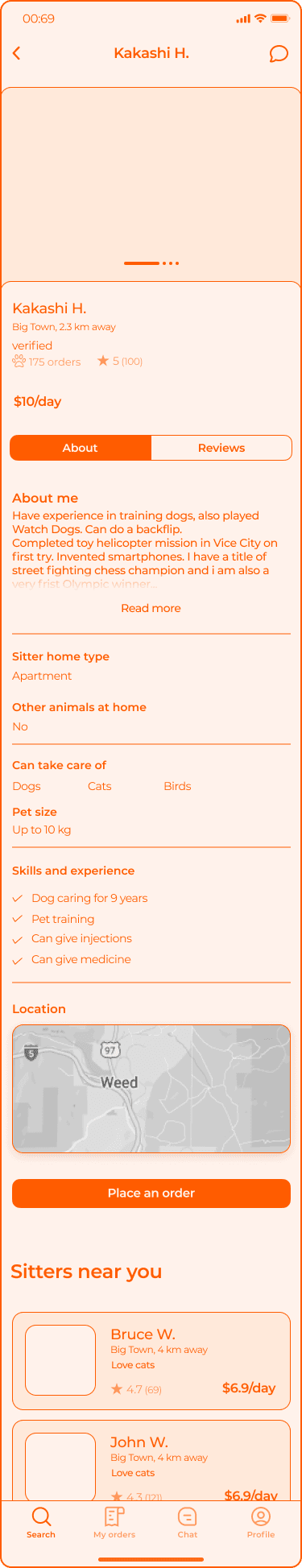302x1568 pixels.
Task: Open the My orders tab
Action: pos(114,1523)
